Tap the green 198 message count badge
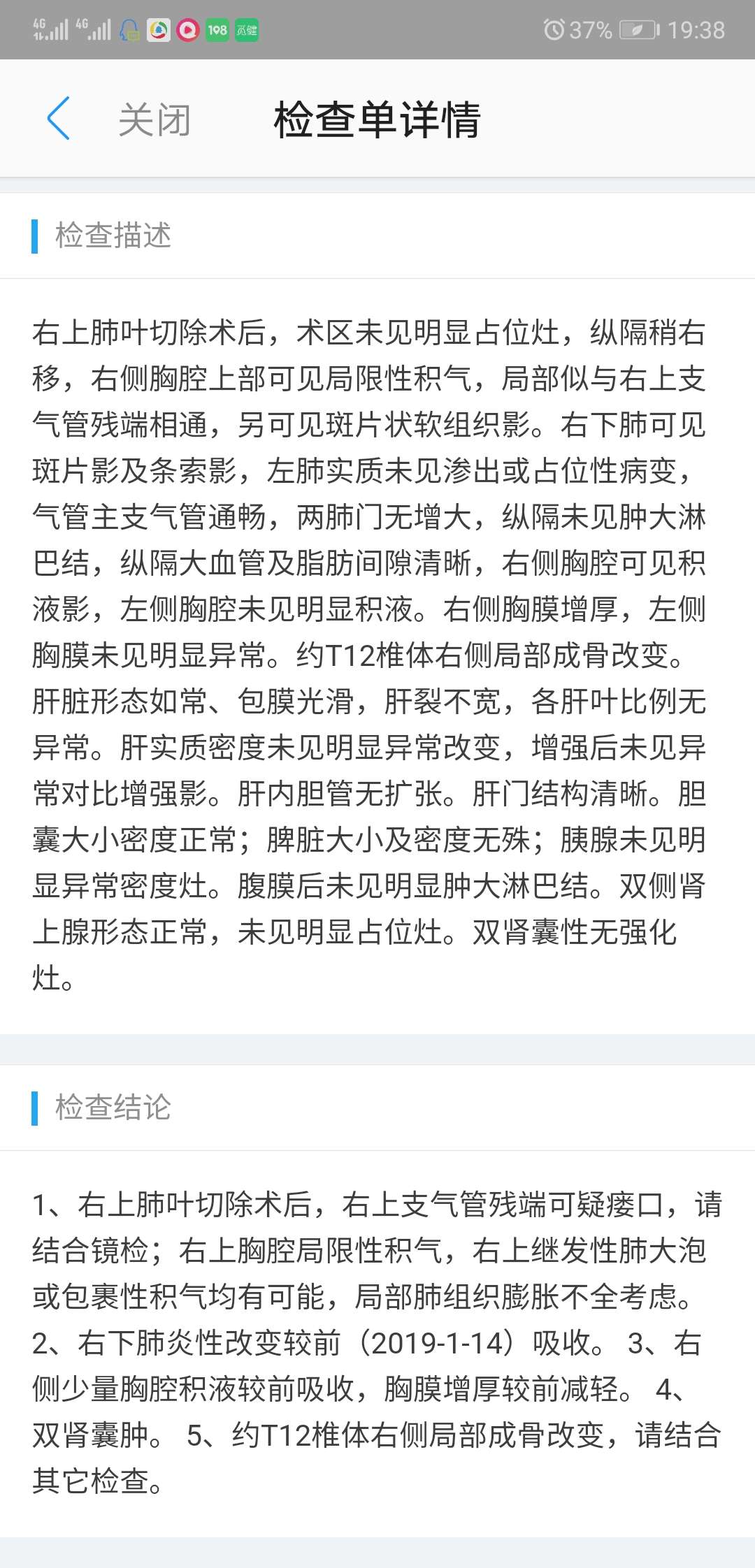The image size is (755, 1568). coord(218,29)
